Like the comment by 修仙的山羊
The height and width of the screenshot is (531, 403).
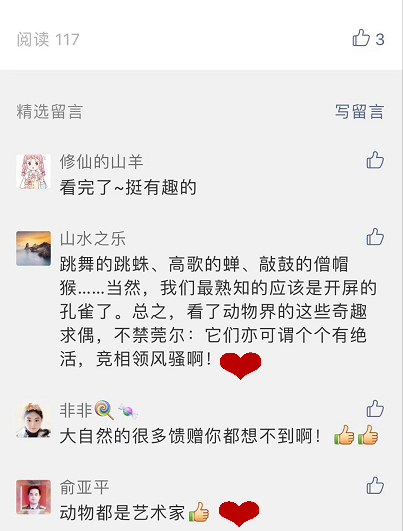(375, 160)
